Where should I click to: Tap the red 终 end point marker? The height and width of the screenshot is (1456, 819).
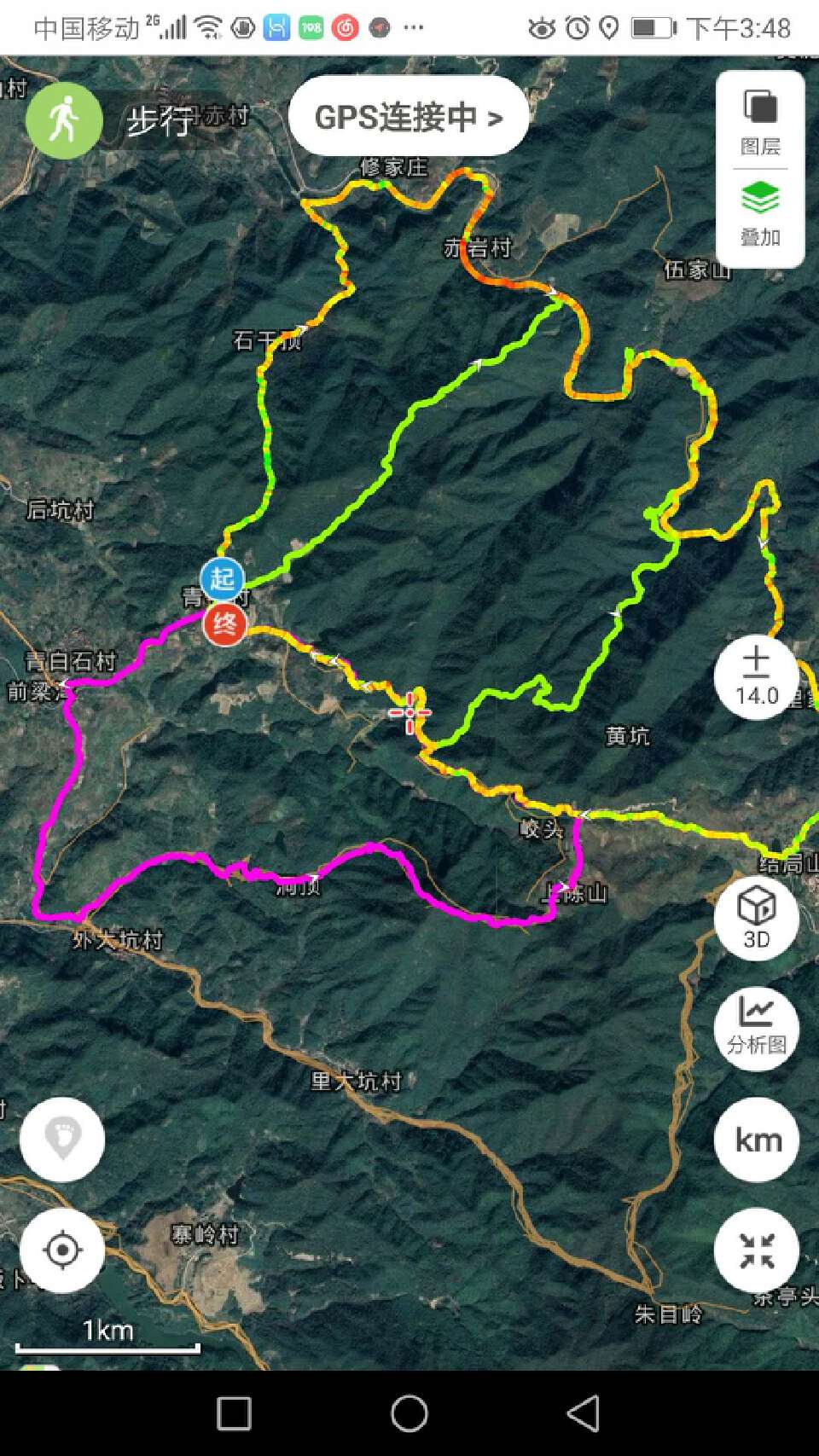pos(225,625)
